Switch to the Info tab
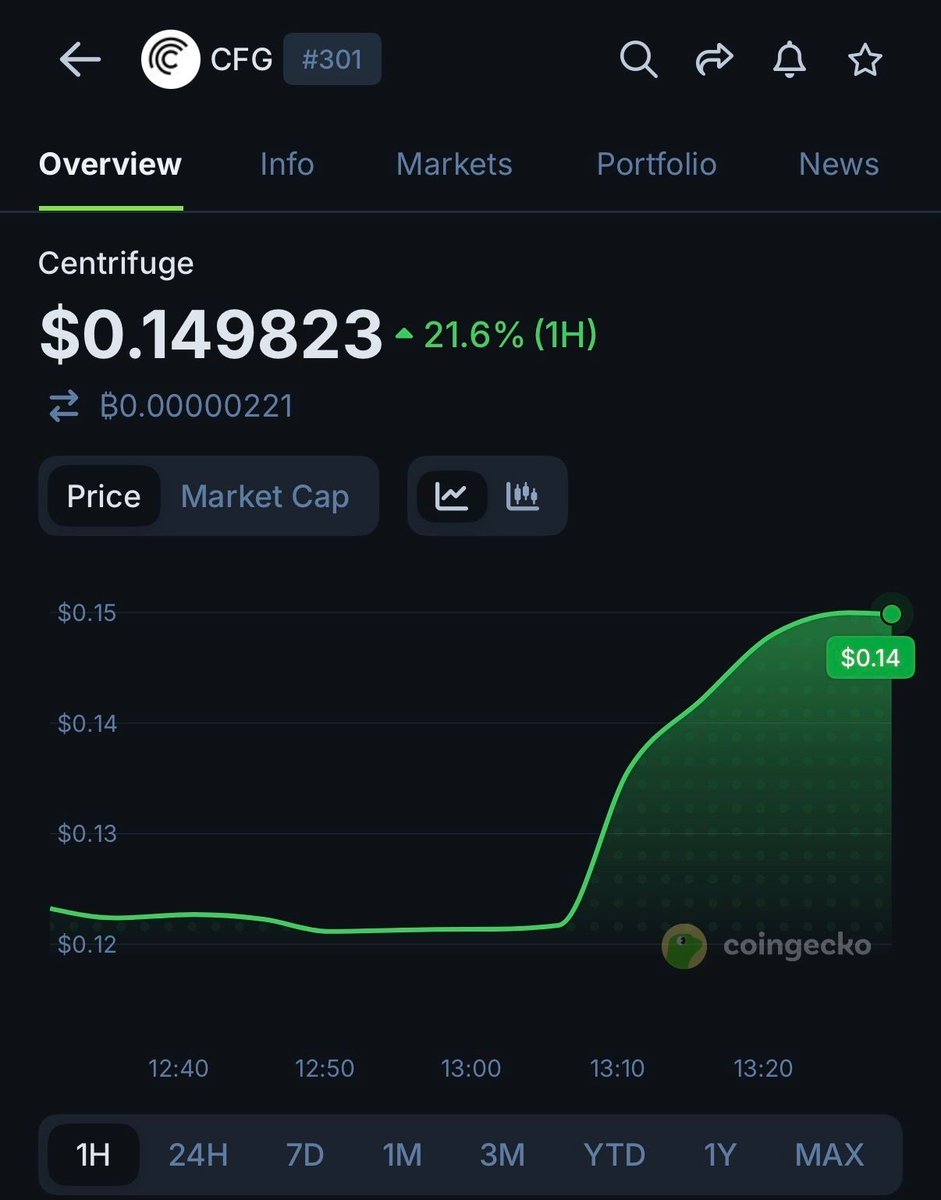Viewport: 941px width, 1200px height. click(x=287, y=164)
